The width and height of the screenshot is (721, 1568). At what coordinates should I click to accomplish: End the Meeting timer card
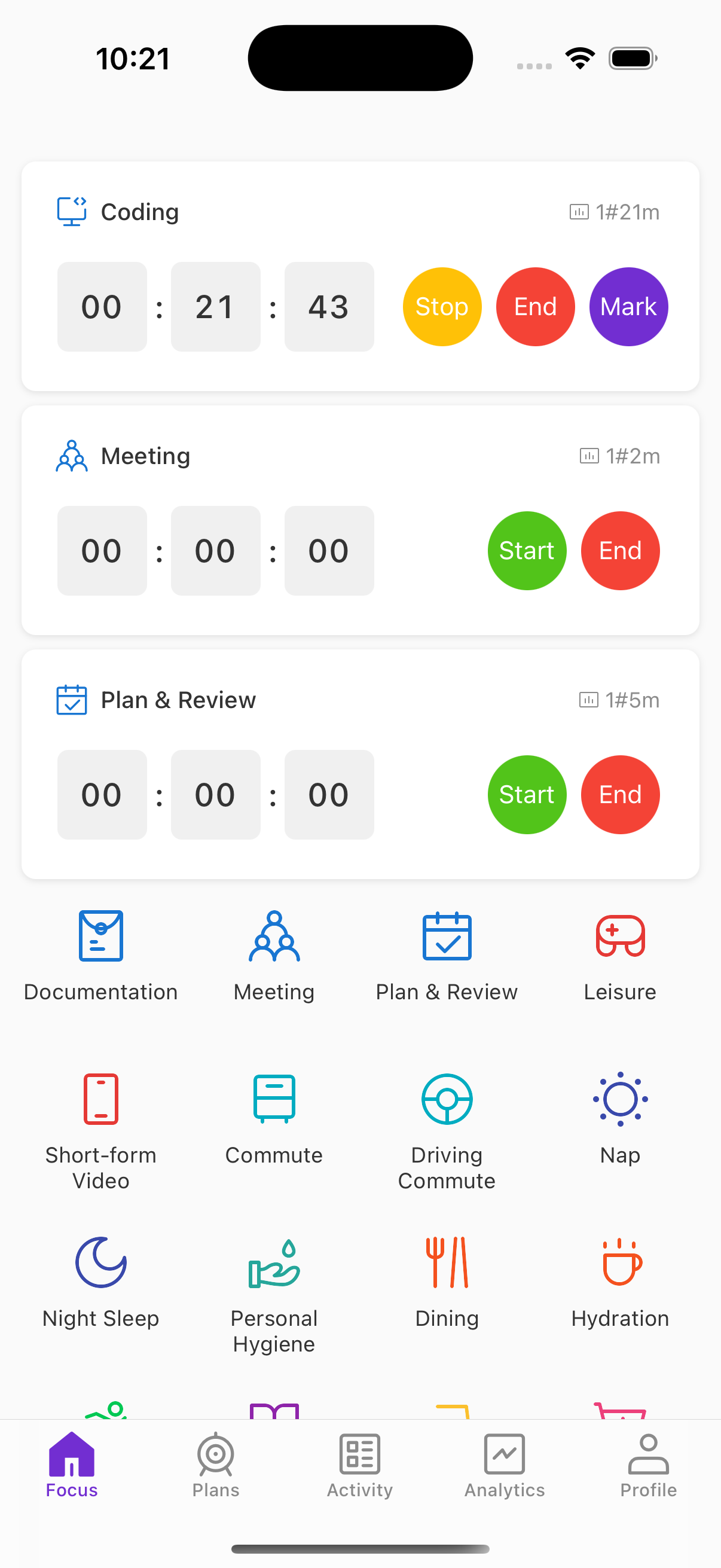point(619,551)
